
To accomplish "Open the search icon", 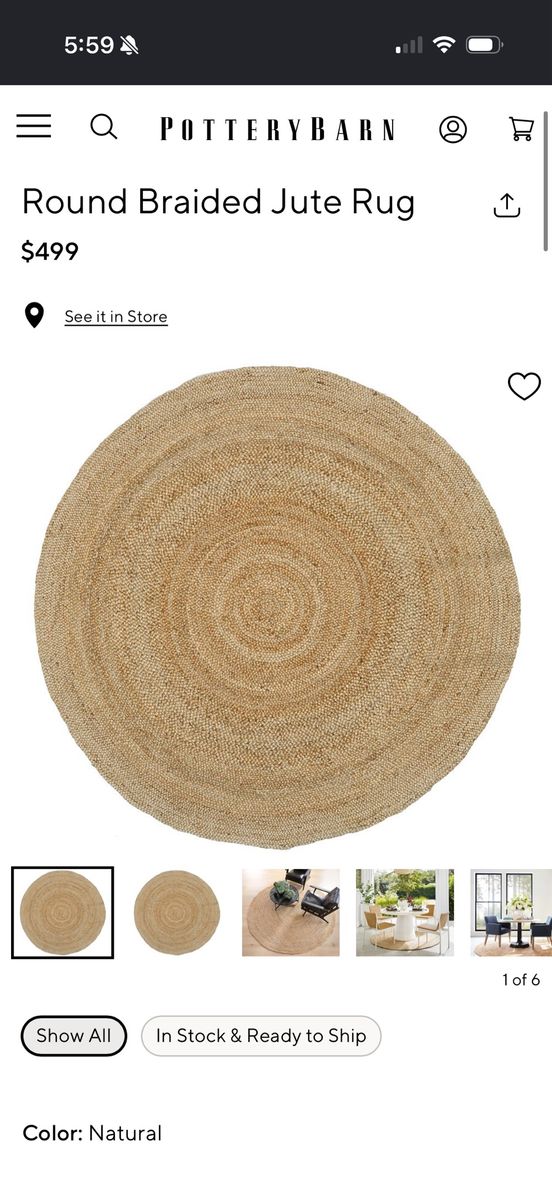I will (x=103, y=127).
